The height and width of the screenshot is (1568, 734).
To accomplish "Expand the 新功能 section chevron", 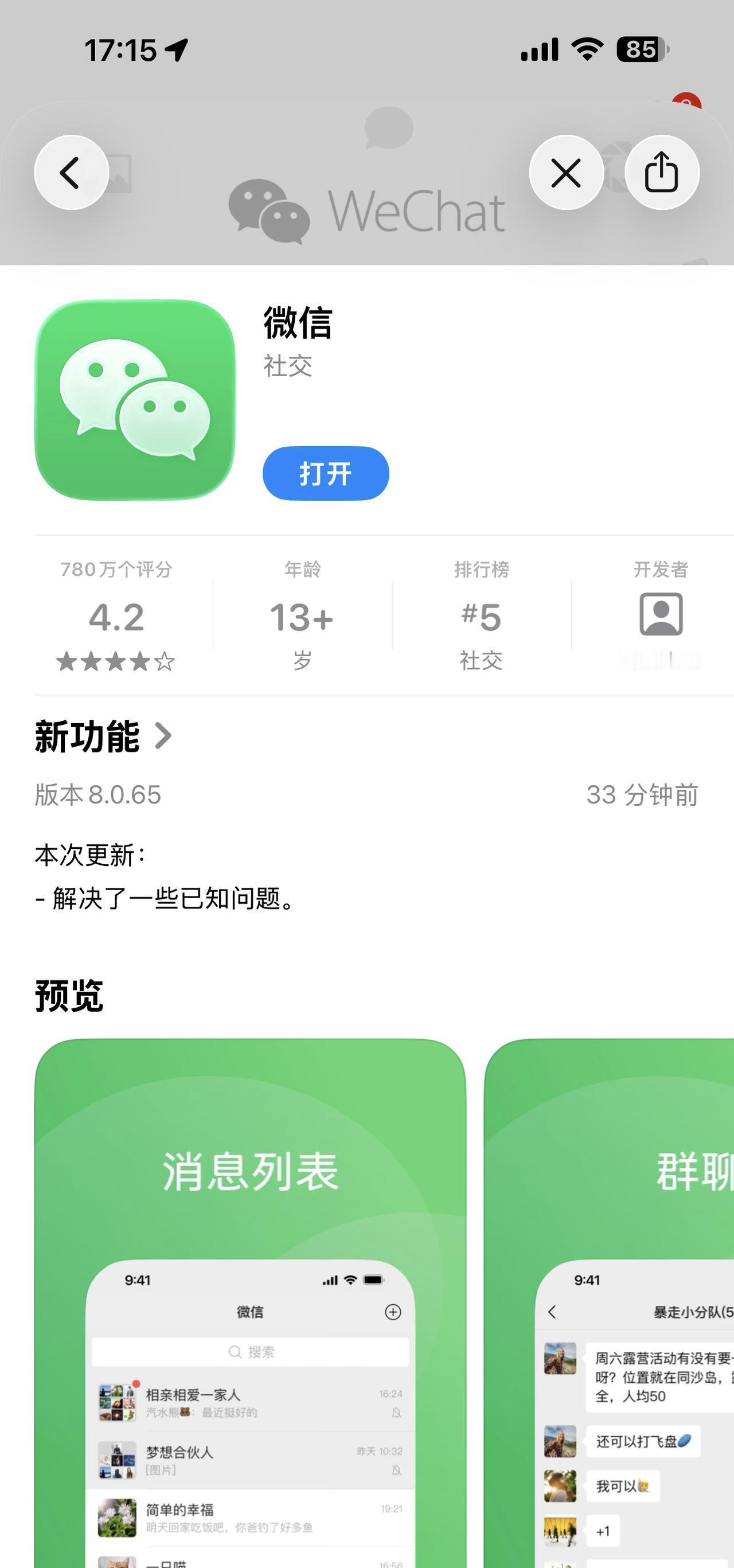I will (165, 737).
